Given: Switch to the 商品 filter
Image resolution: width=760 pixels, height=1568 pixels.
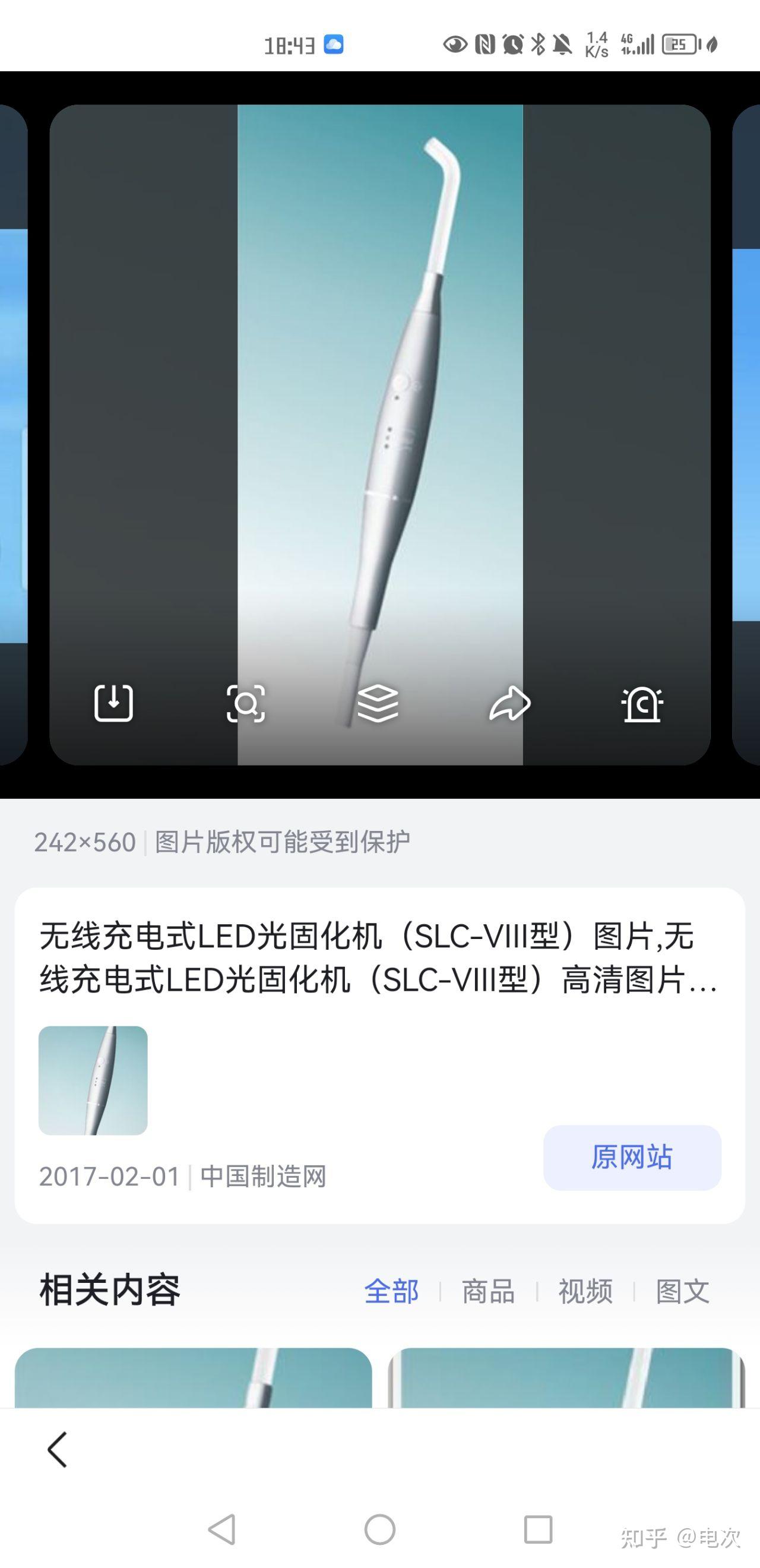Looking at the screenshot, I should (488, 1291).
